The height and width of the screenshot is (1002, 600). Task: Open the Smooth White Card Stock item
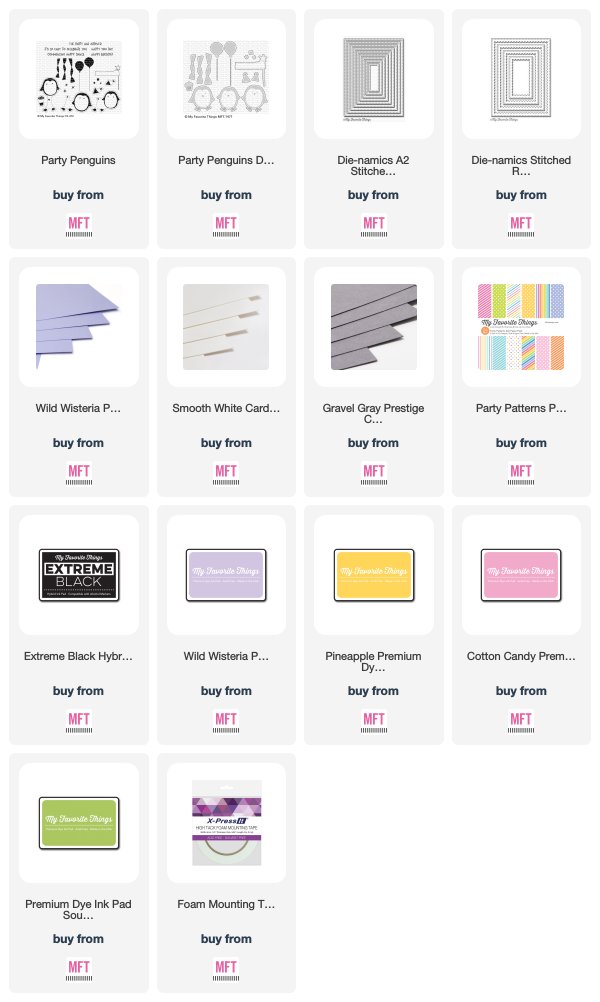[x=226, y=327]
